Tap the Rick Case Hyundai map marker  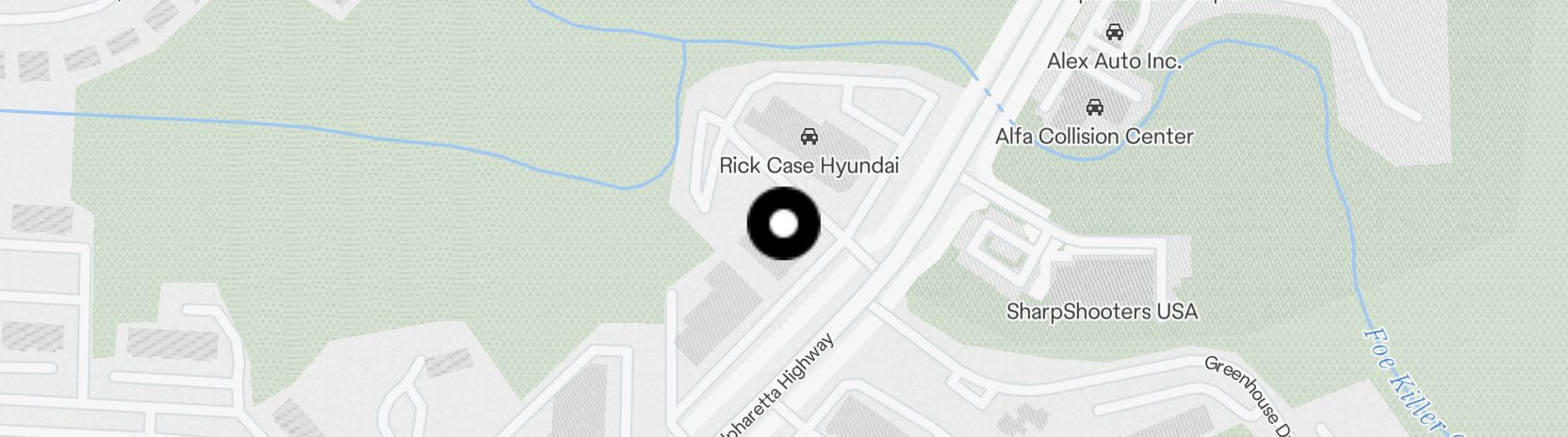coord(808,138)
